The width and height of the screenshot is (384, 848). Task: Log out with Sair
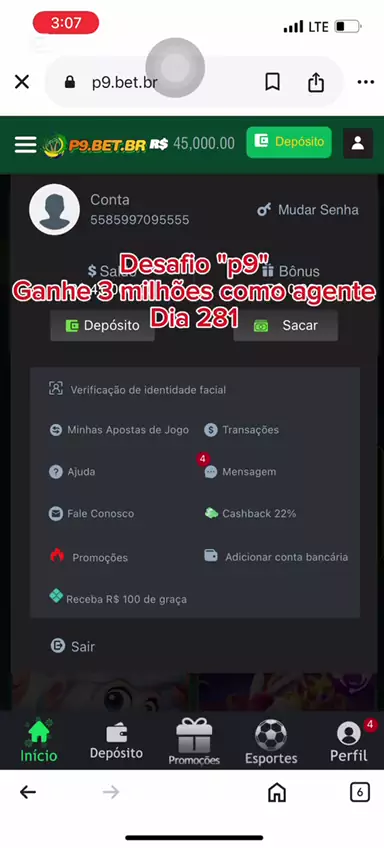(72, 646)
